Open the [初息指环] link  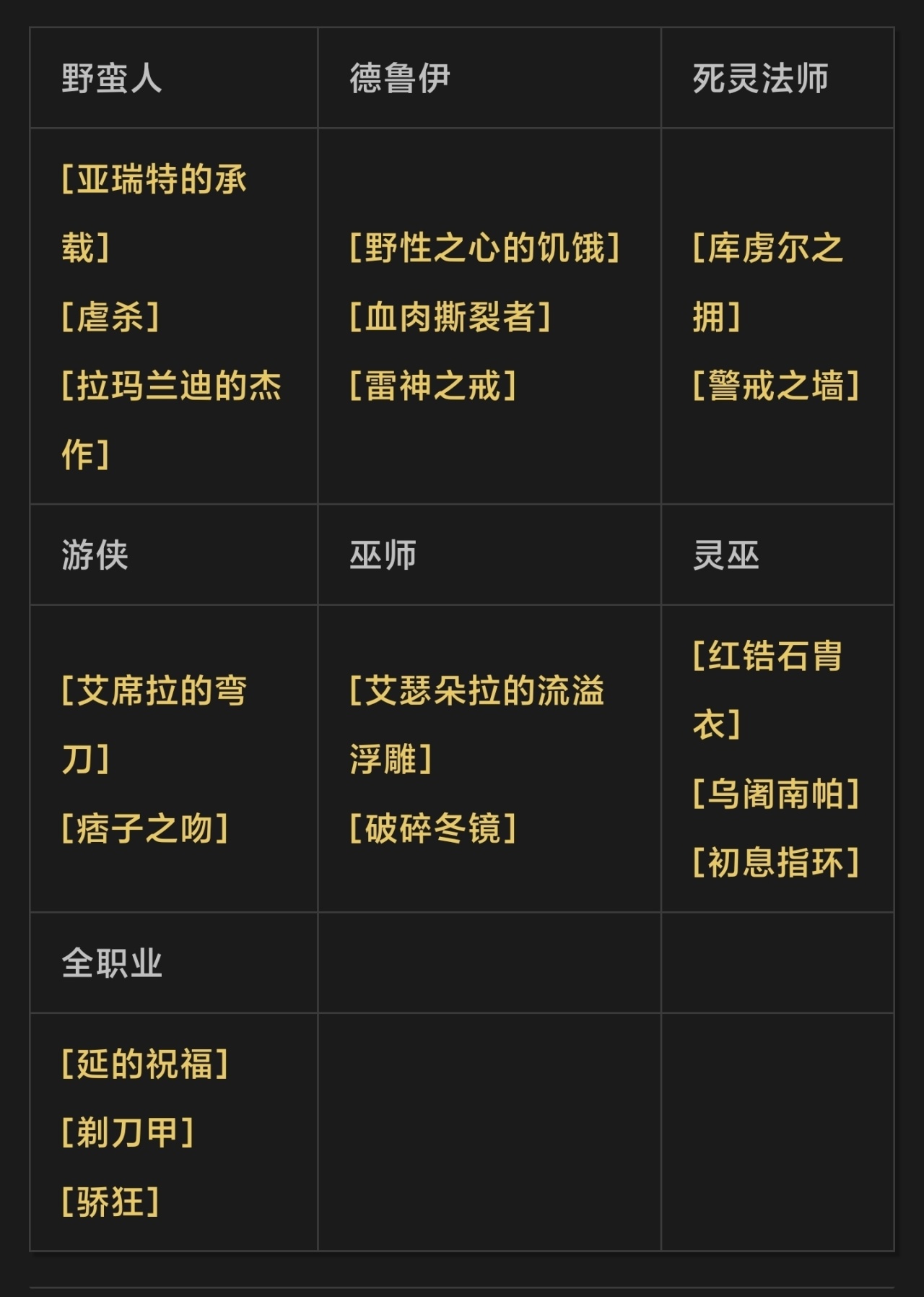click(776, 862)
